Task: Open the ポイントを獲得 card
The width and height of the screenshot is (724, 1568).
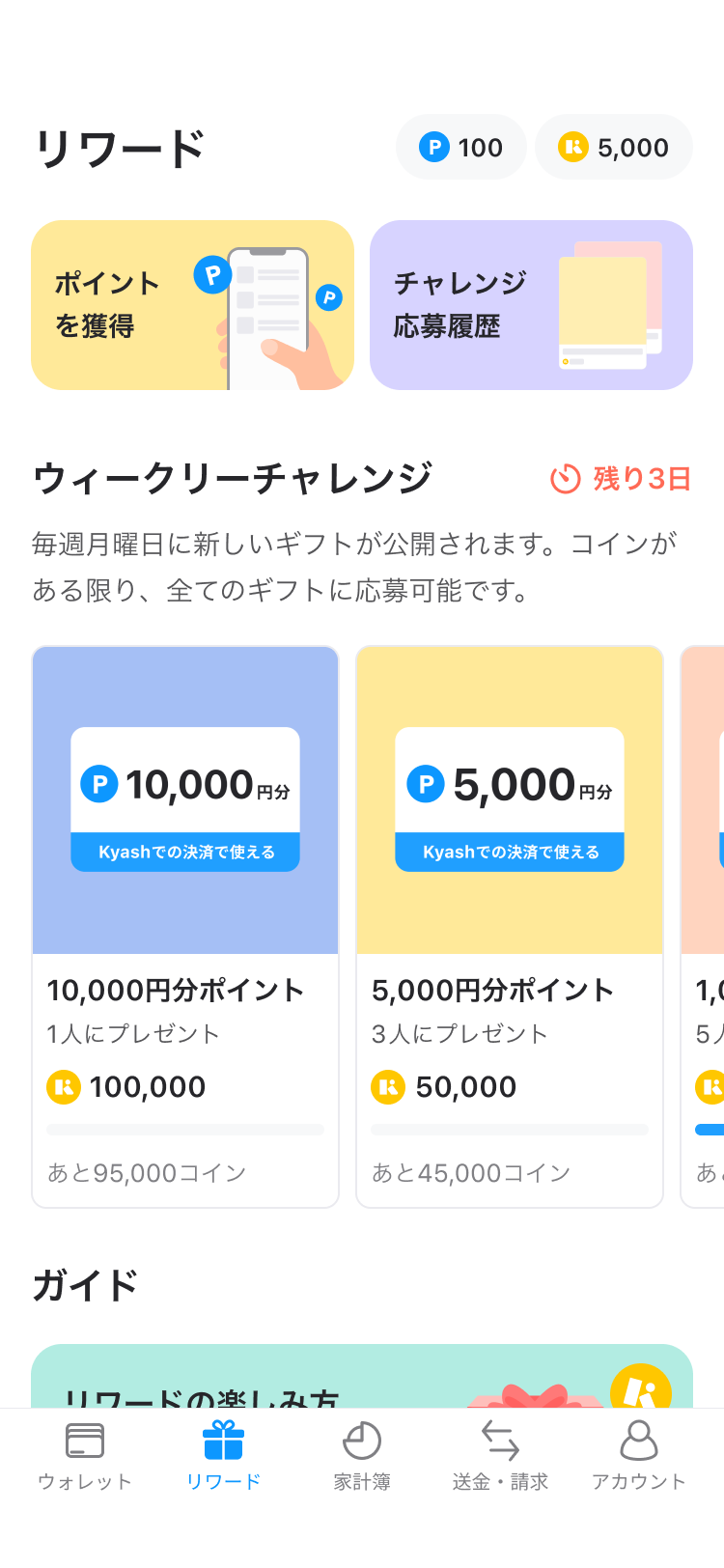Action: (192, 305)
